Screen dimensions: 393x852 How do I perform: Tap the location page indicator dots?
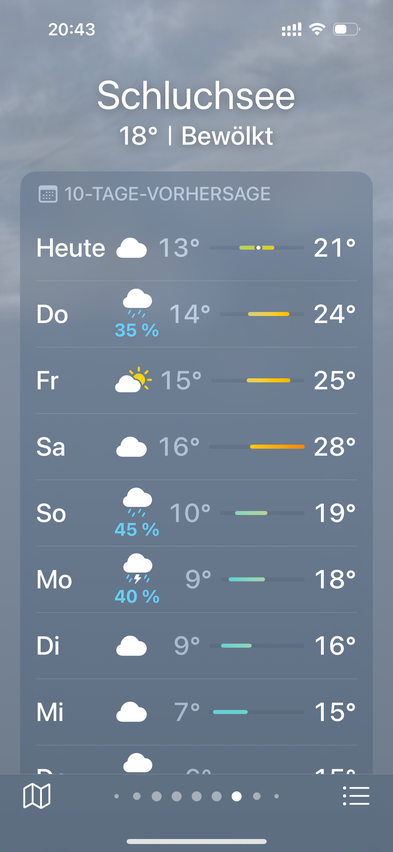(x=196, y=796)
